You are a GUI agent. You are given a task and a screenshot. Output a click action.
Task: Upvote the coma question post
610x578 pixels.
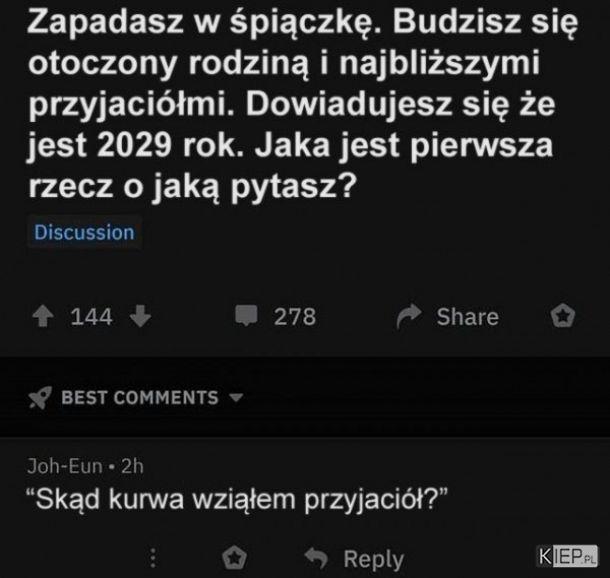pyautogui.click(x=43, y=317)
